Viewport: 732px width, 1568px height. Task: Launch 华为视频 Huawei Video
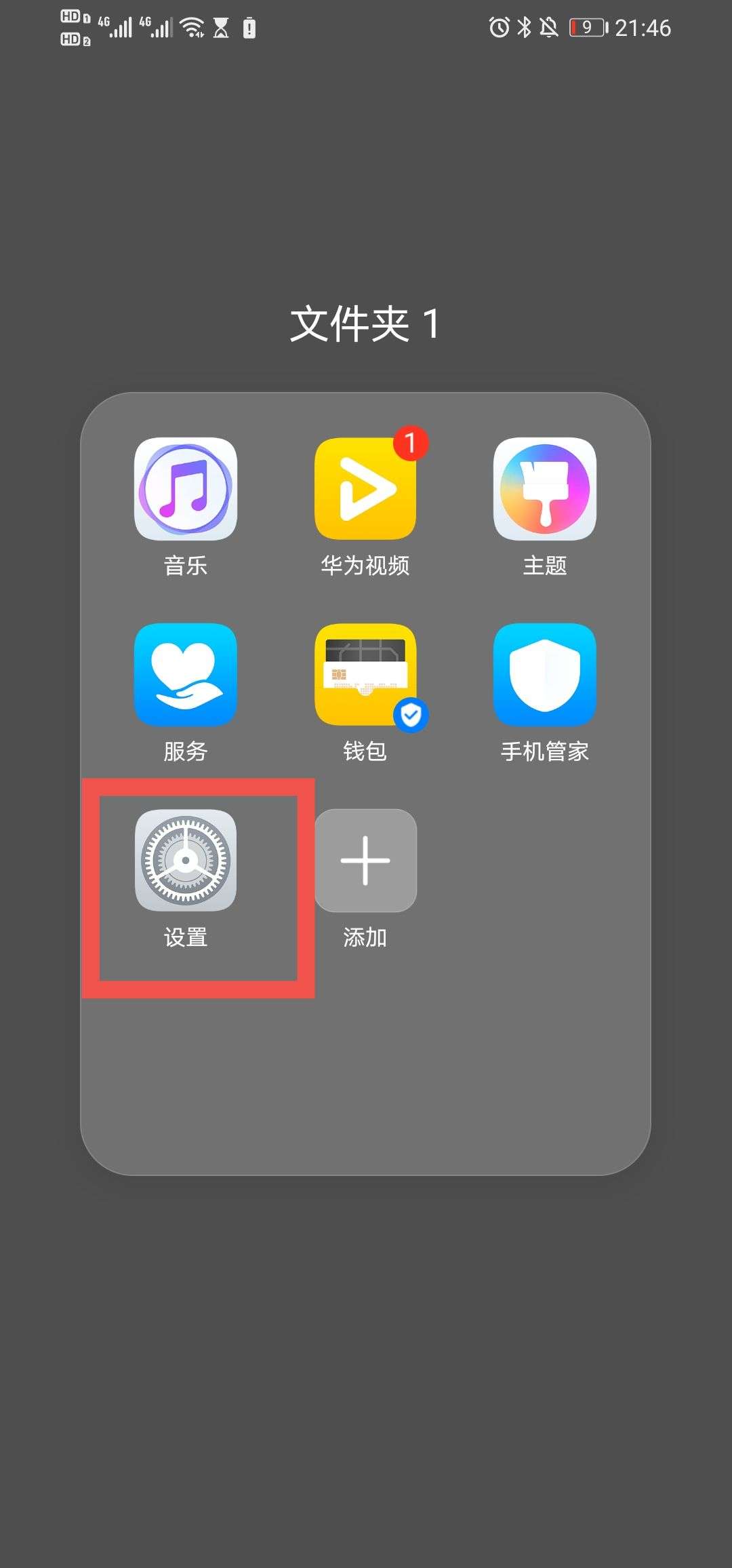coord(365,490)
